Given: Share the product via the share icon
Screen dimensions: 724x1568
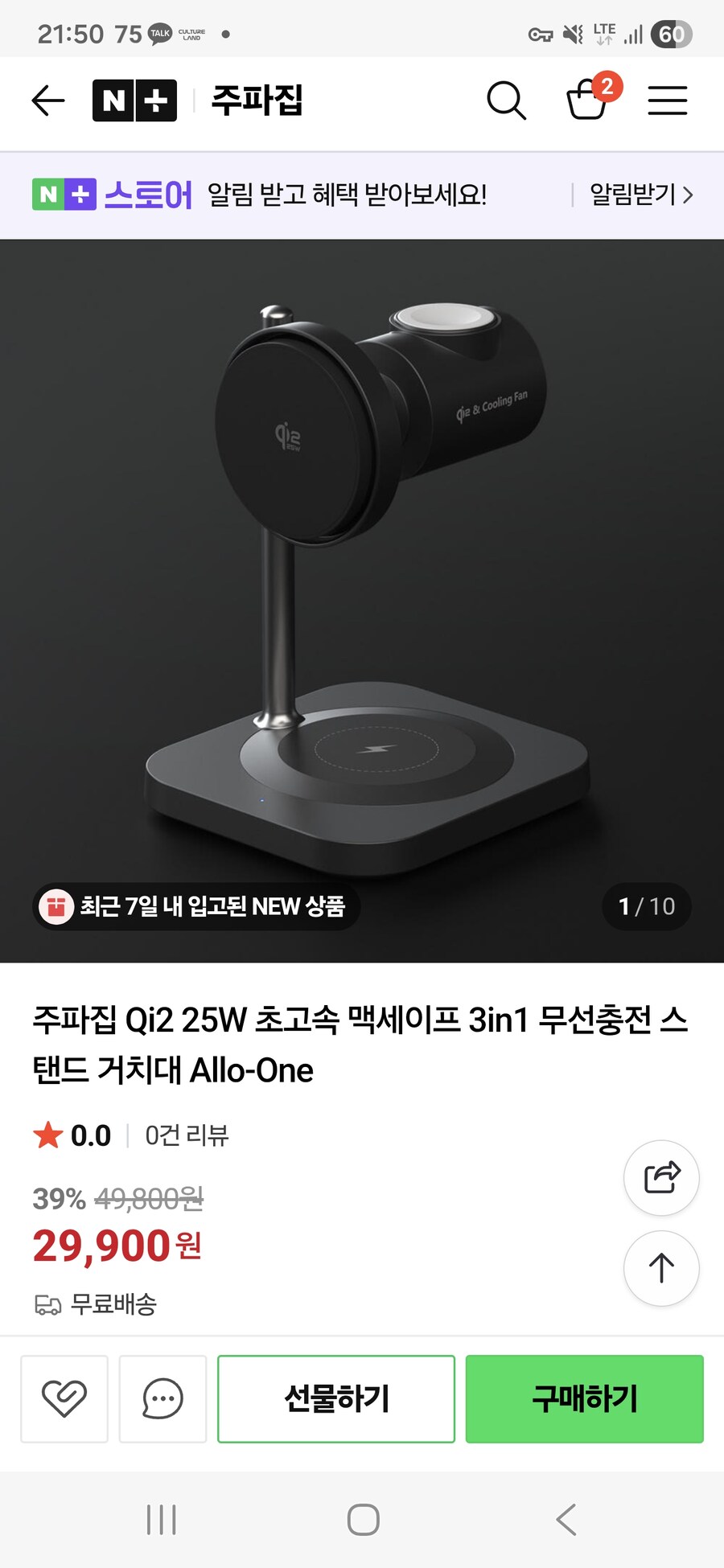Looking at the screenshot, I should click(x=661, y=1176).
